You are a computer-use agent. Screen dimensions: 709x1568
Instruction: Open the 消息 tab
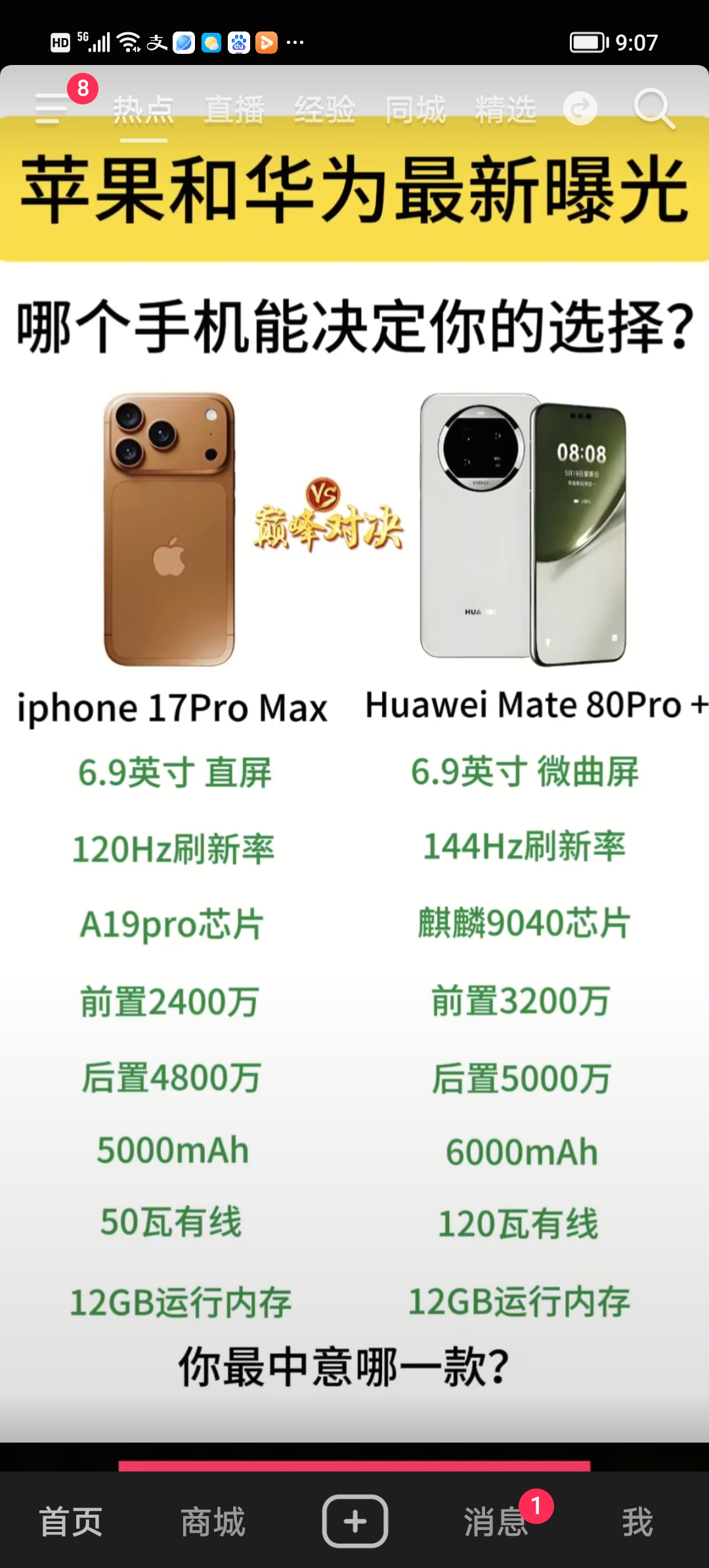click(x=496, y=1522)
